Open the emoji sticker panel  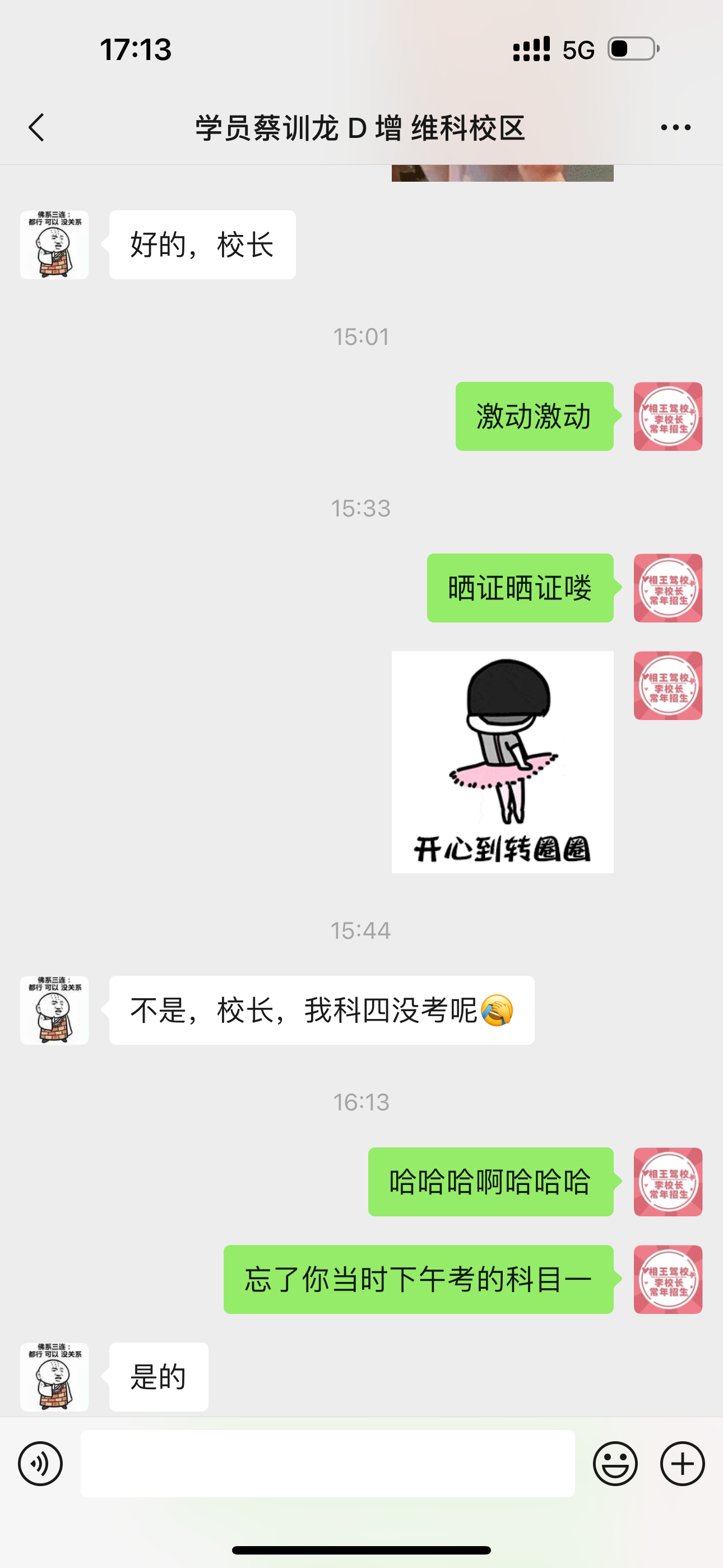(615, 1464)
